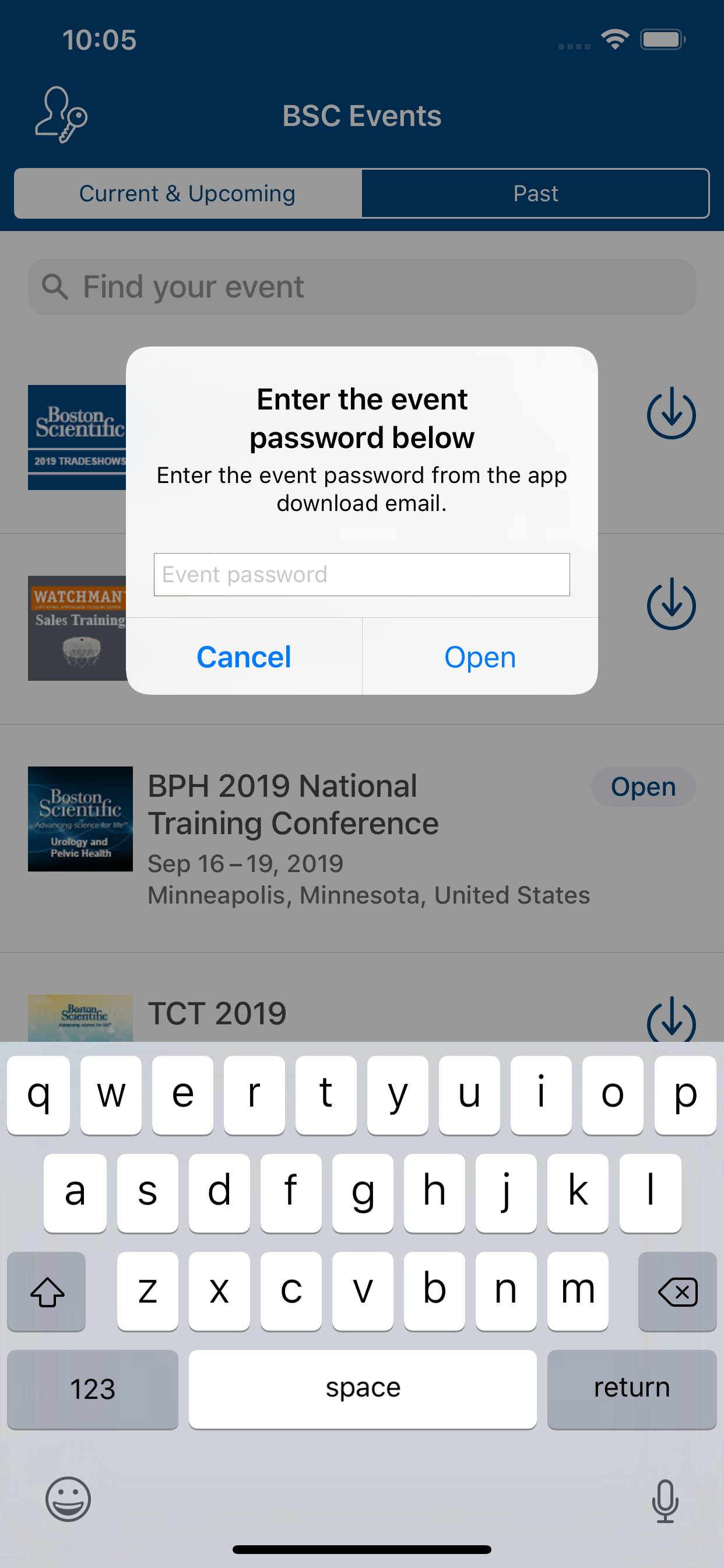Tap the space bar
The height and width of the screenshot is (1568, 724).
pos(362,1388)
